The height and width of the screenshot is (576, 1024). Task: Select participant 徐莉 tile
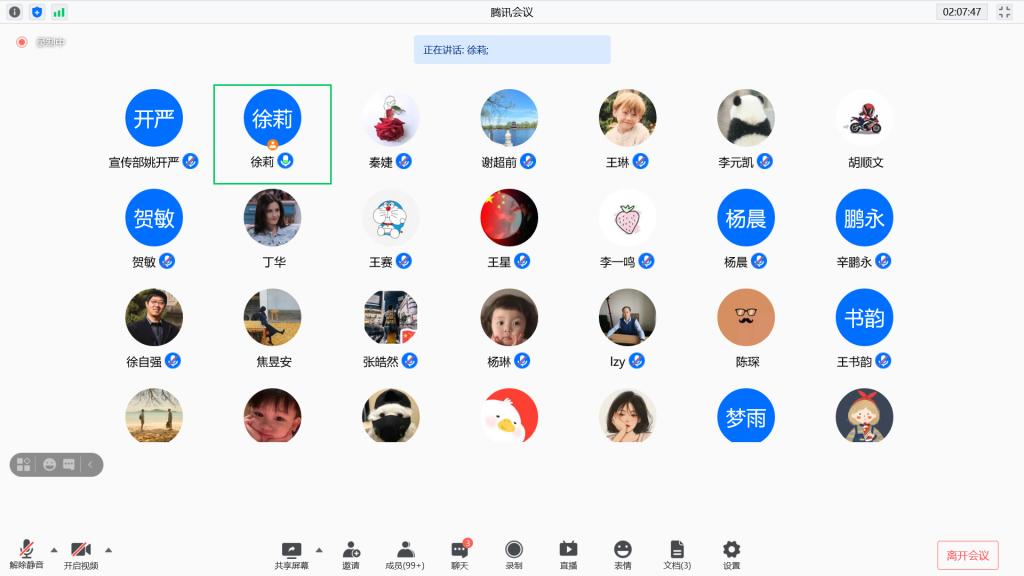click(272, 133)
